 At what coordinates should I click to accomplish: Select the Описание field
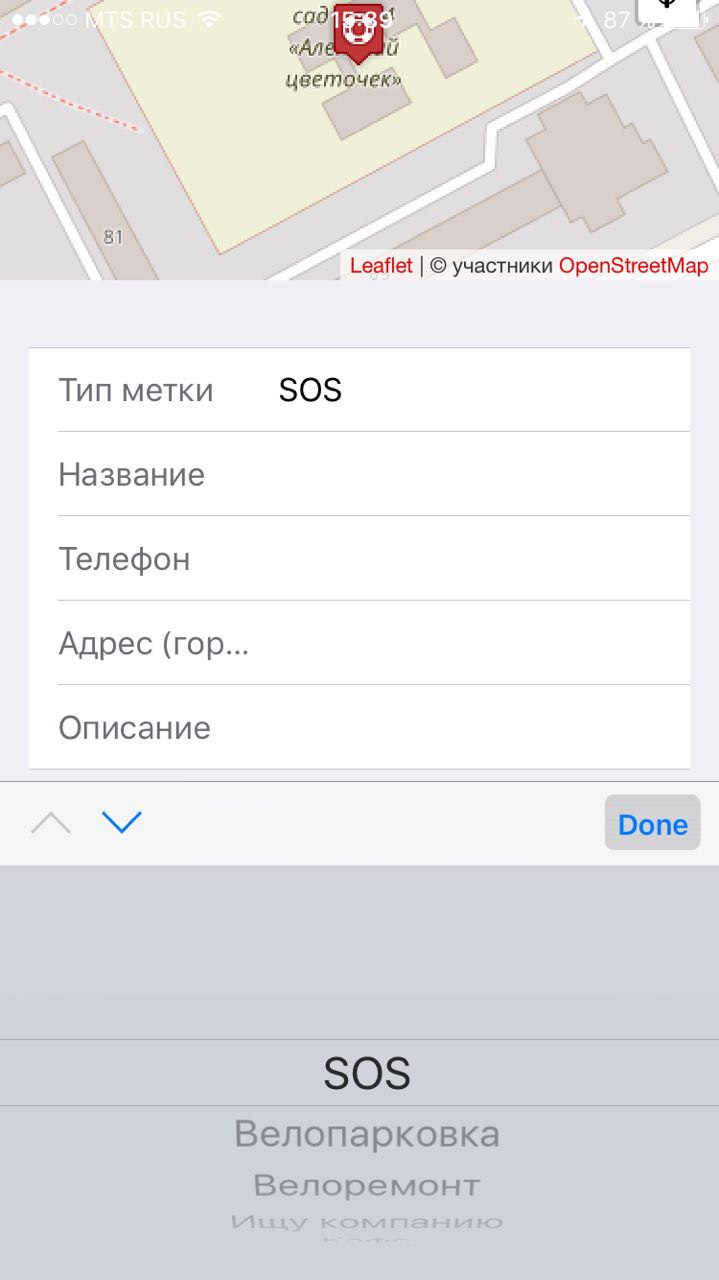[x=360, y=727]
